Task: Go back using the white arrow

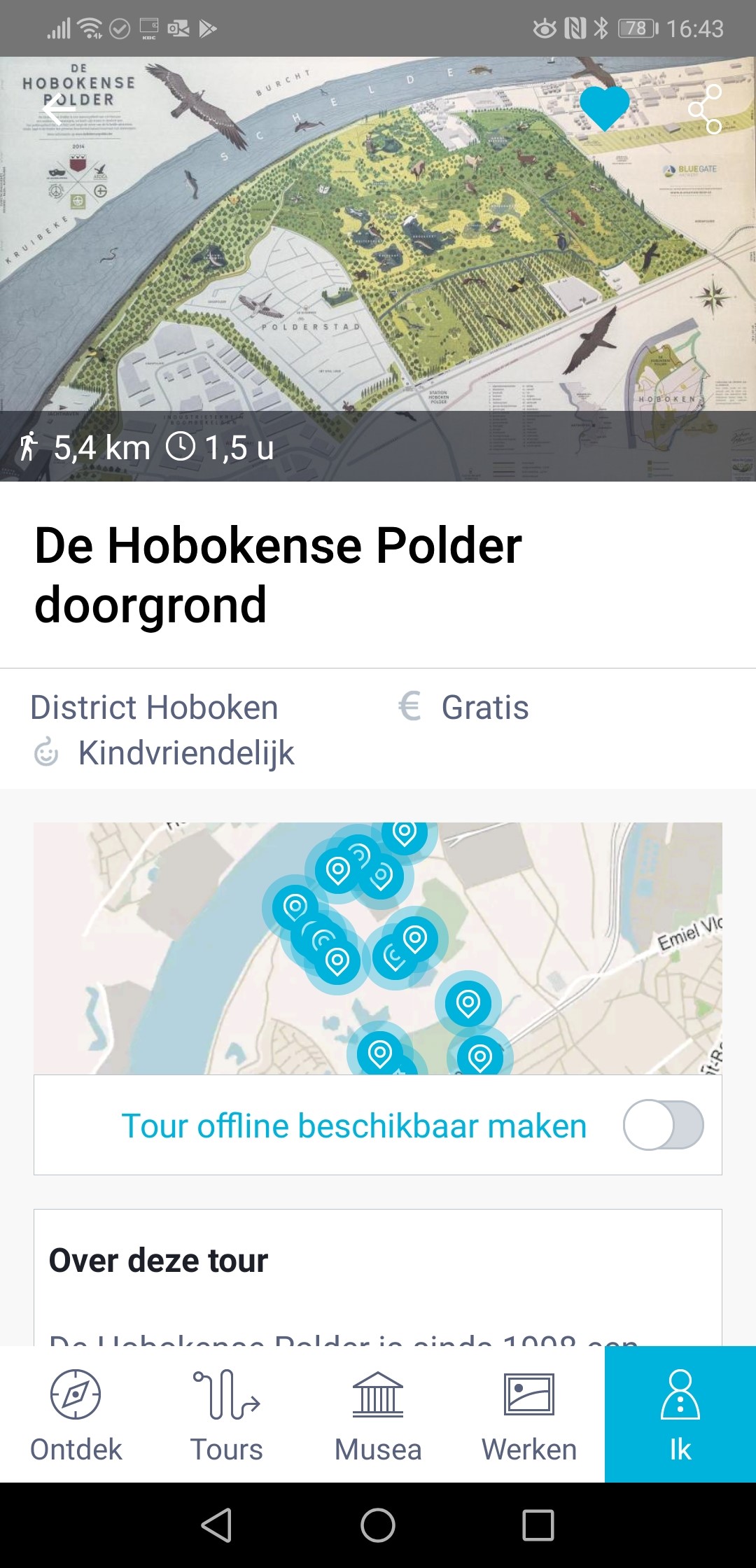Action: [x=59, y=109]
